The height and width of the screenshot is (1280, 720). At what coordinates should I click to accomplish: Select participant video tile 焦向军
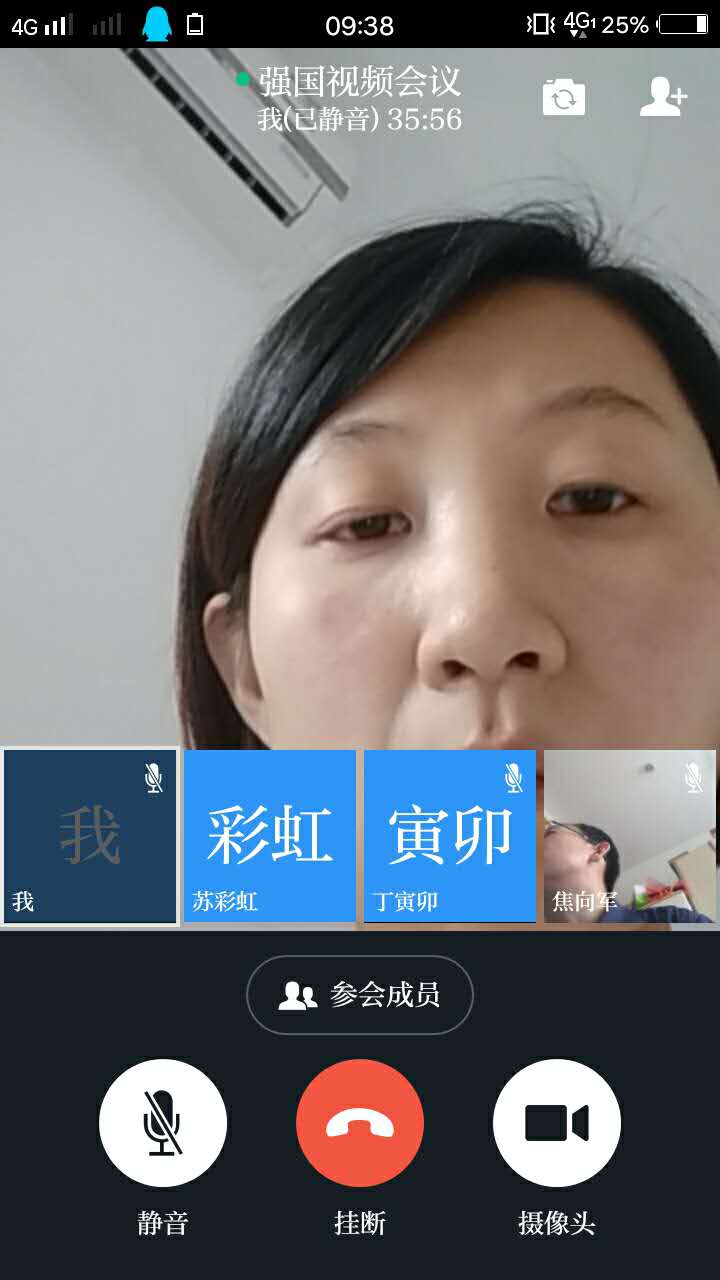tap(630, 837)
